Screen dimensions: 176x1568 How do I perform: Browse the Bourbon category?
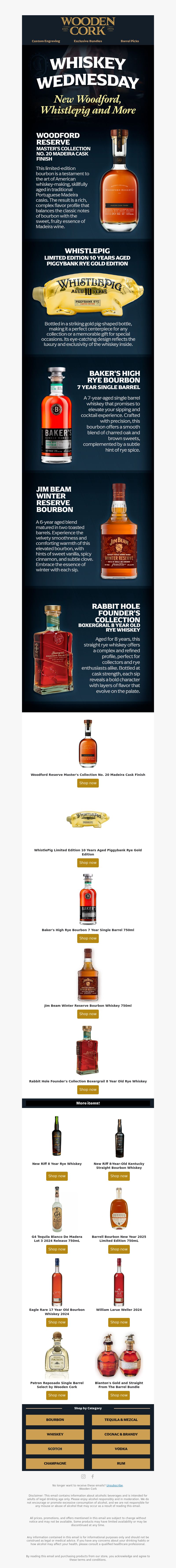point(55,1420)
